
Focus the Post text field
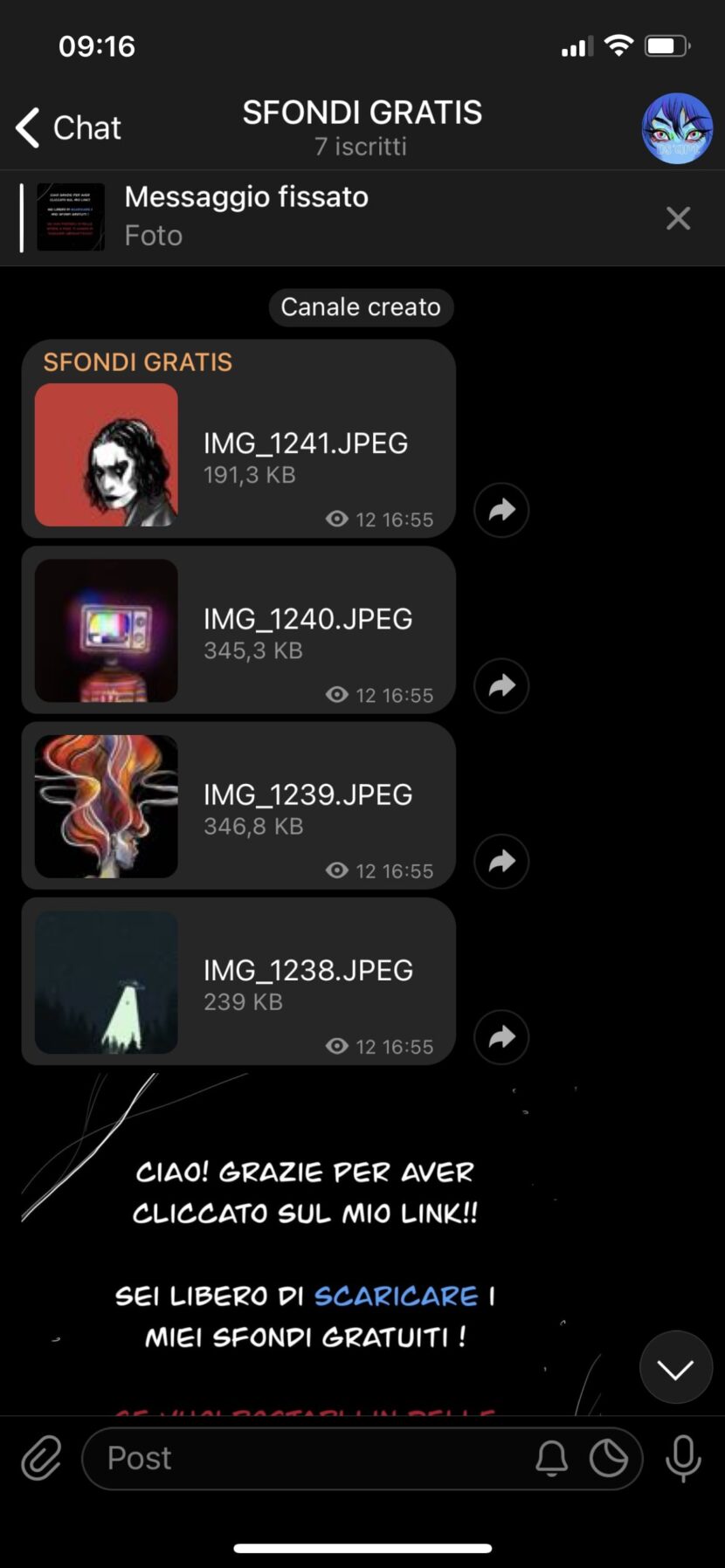306,1458
